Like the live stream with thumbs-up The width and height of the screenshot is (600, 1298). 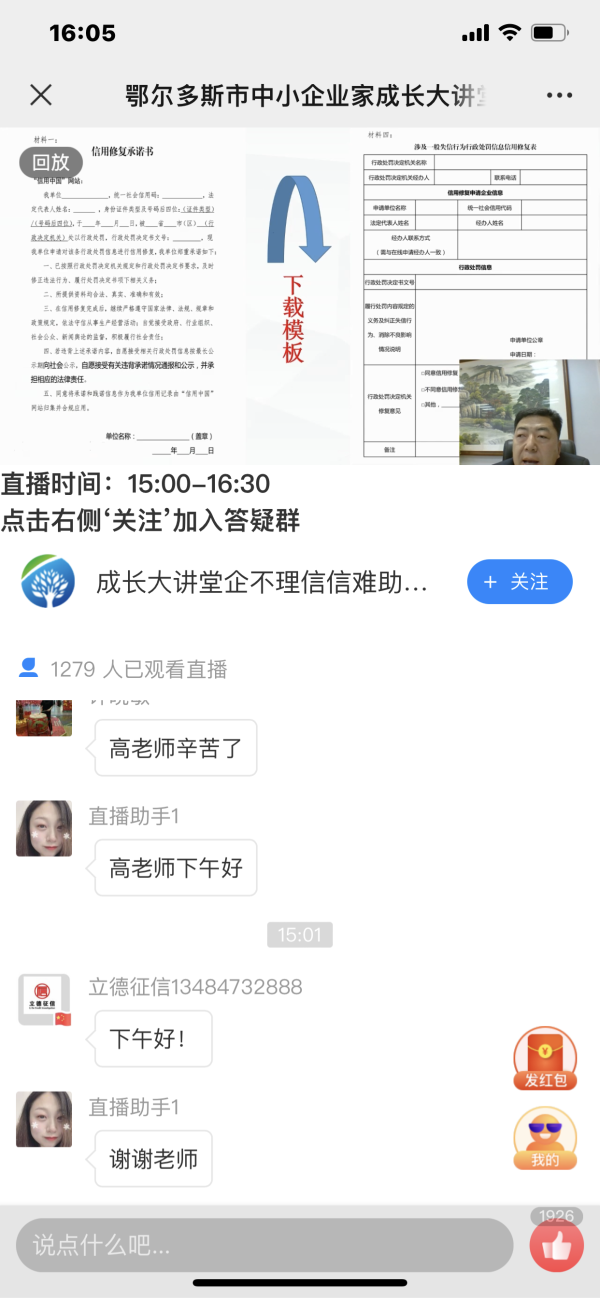556,1245
